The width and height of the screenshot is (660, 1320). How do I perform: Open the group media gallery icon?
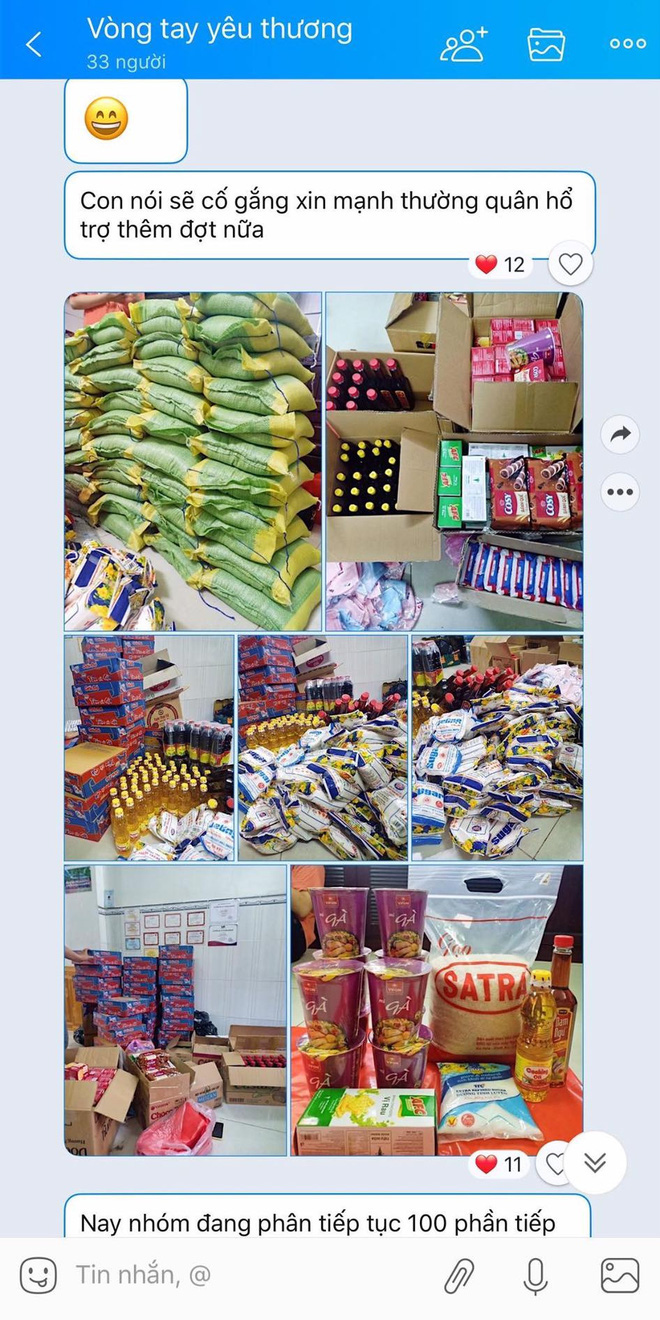point(547,44)
